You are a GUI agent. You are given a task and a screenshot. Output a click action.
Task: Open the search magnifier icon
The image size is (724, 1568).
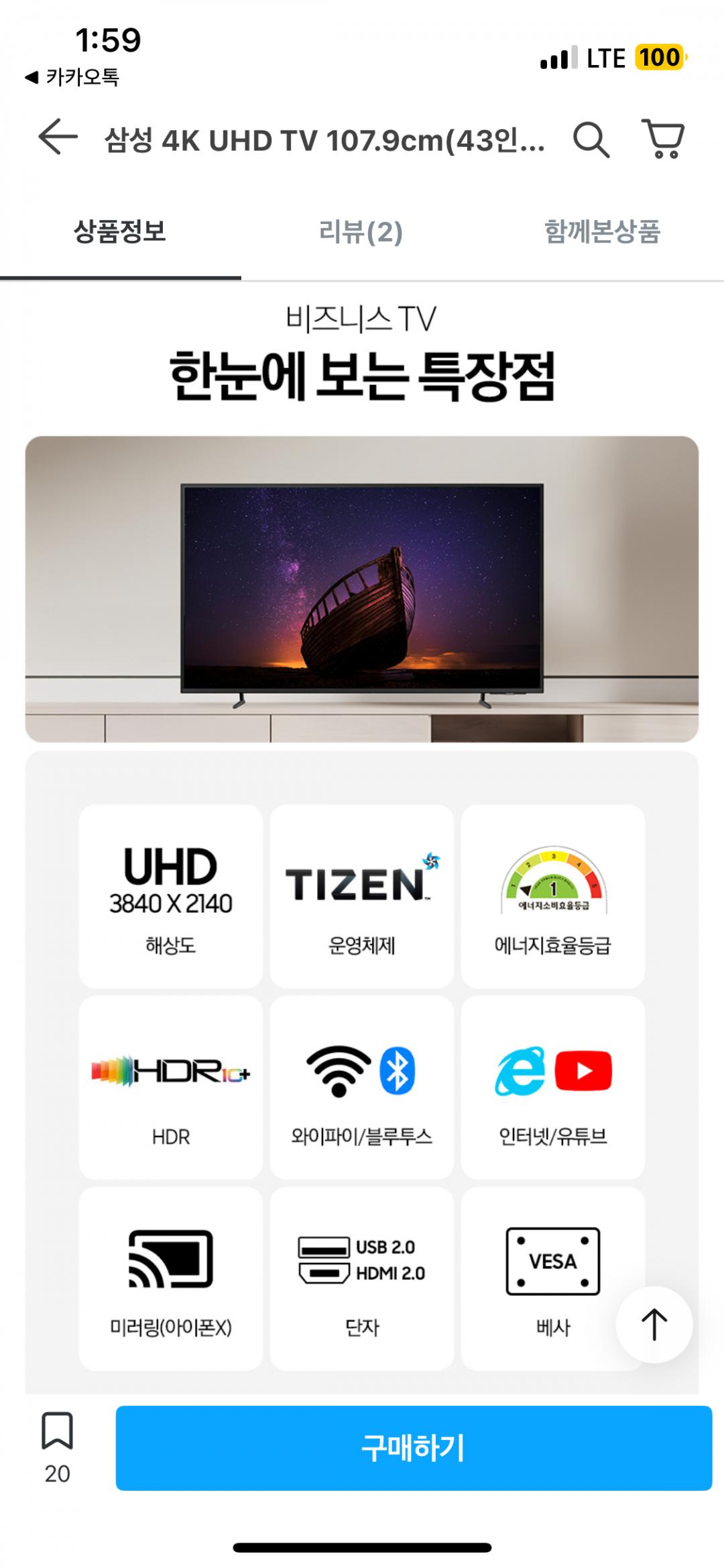click(591, 139)
